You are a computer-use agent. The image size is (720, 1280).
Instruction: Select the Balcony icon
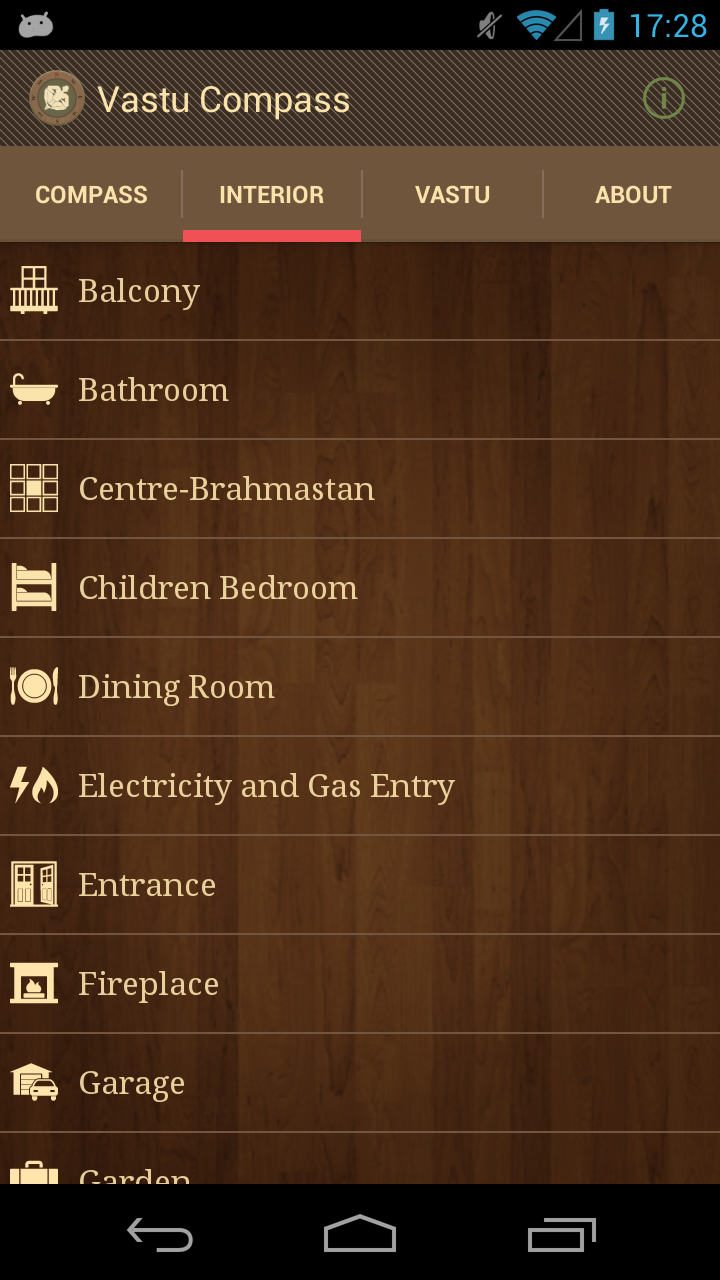pos(33,290)
